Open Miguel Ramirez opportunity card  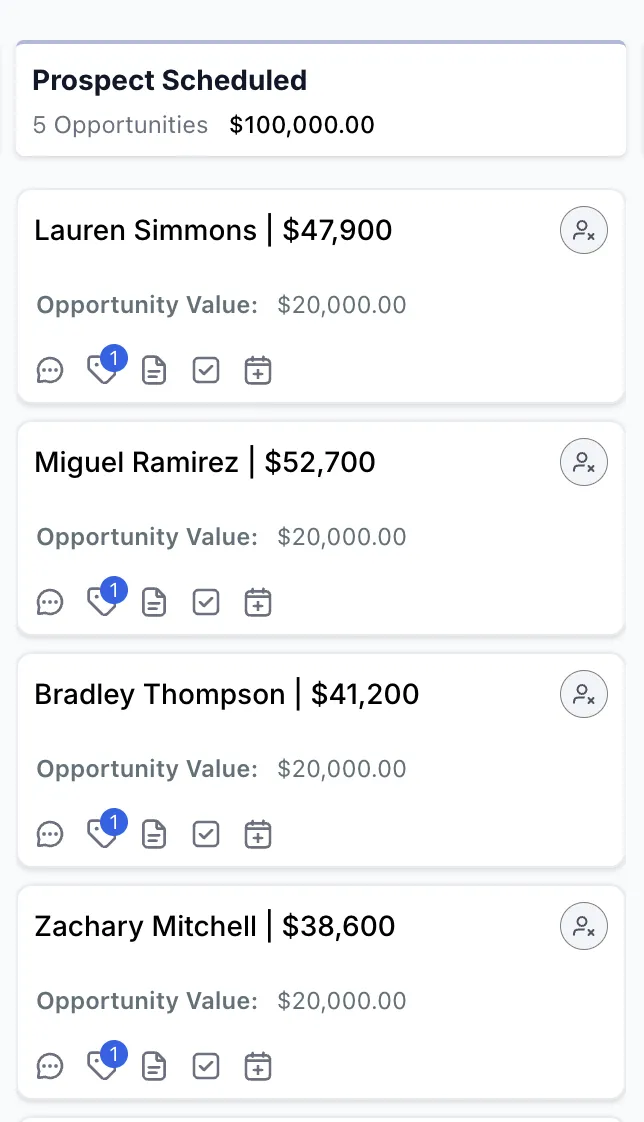coord(205,463)
